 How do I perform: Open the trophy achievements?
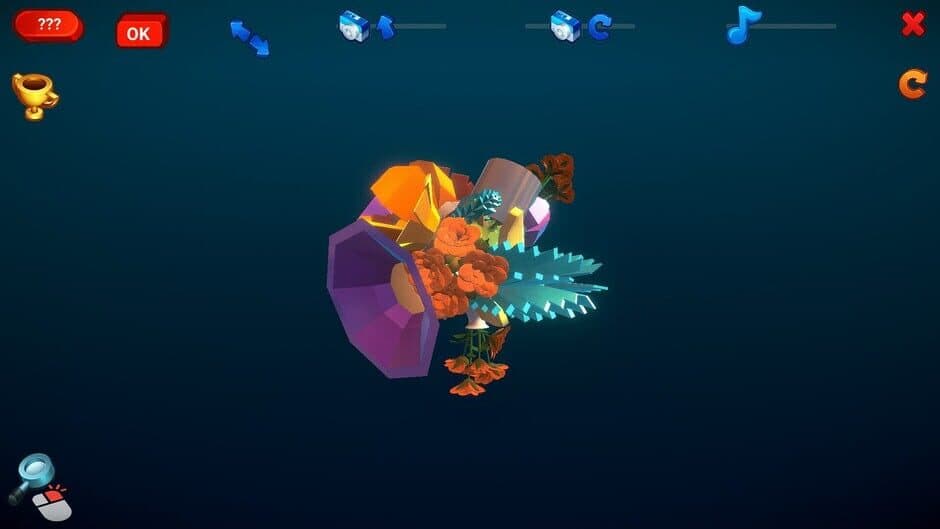(x=34, y=96)
